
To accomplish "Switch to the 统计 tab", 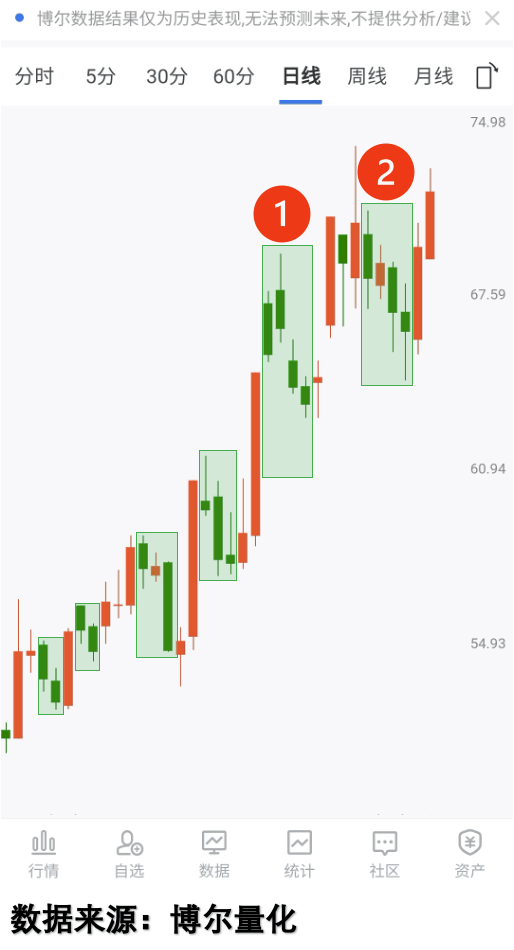I will 299,855.
